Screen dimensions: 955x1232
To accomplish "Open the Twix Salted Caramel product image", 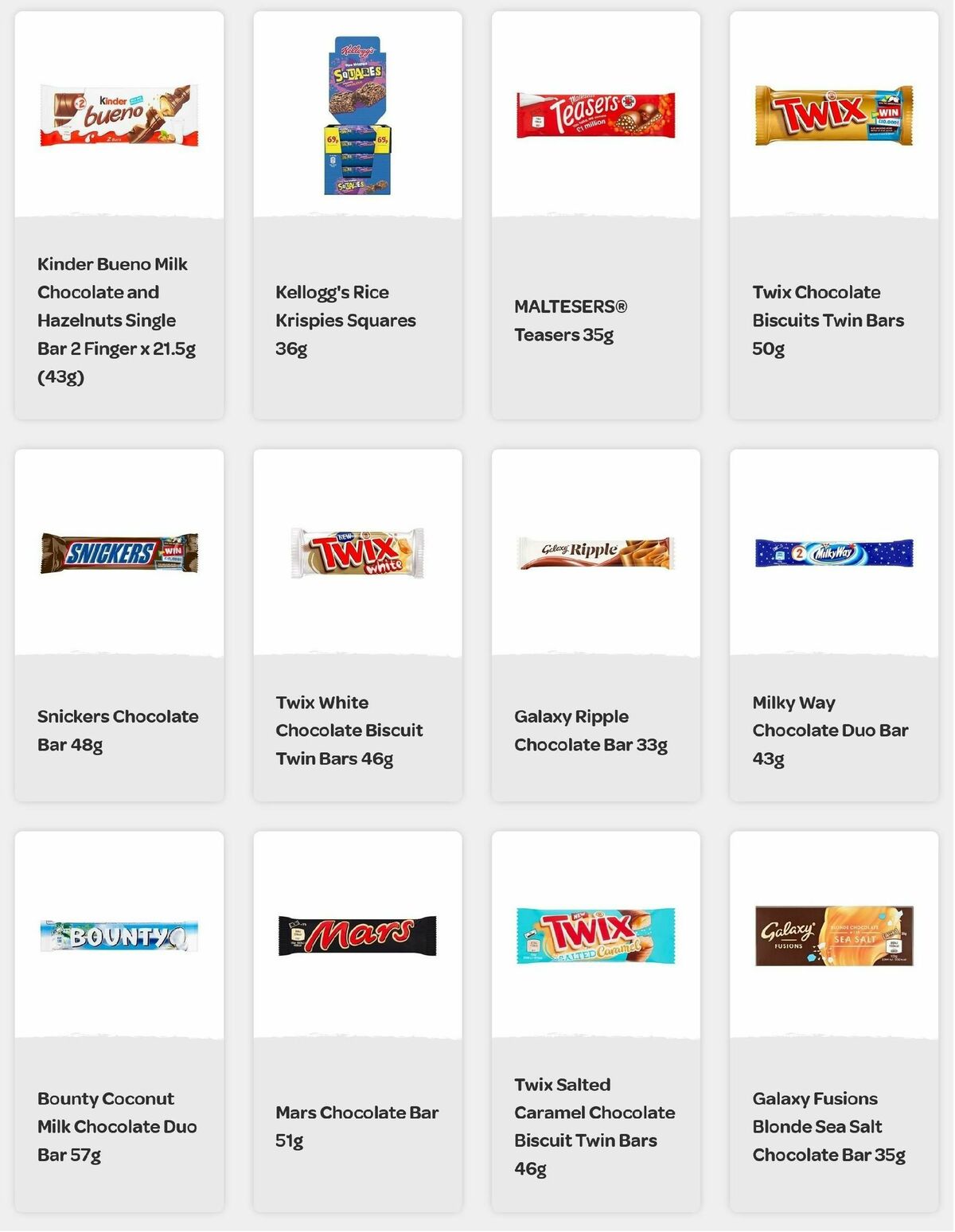I will coord(594,935).
